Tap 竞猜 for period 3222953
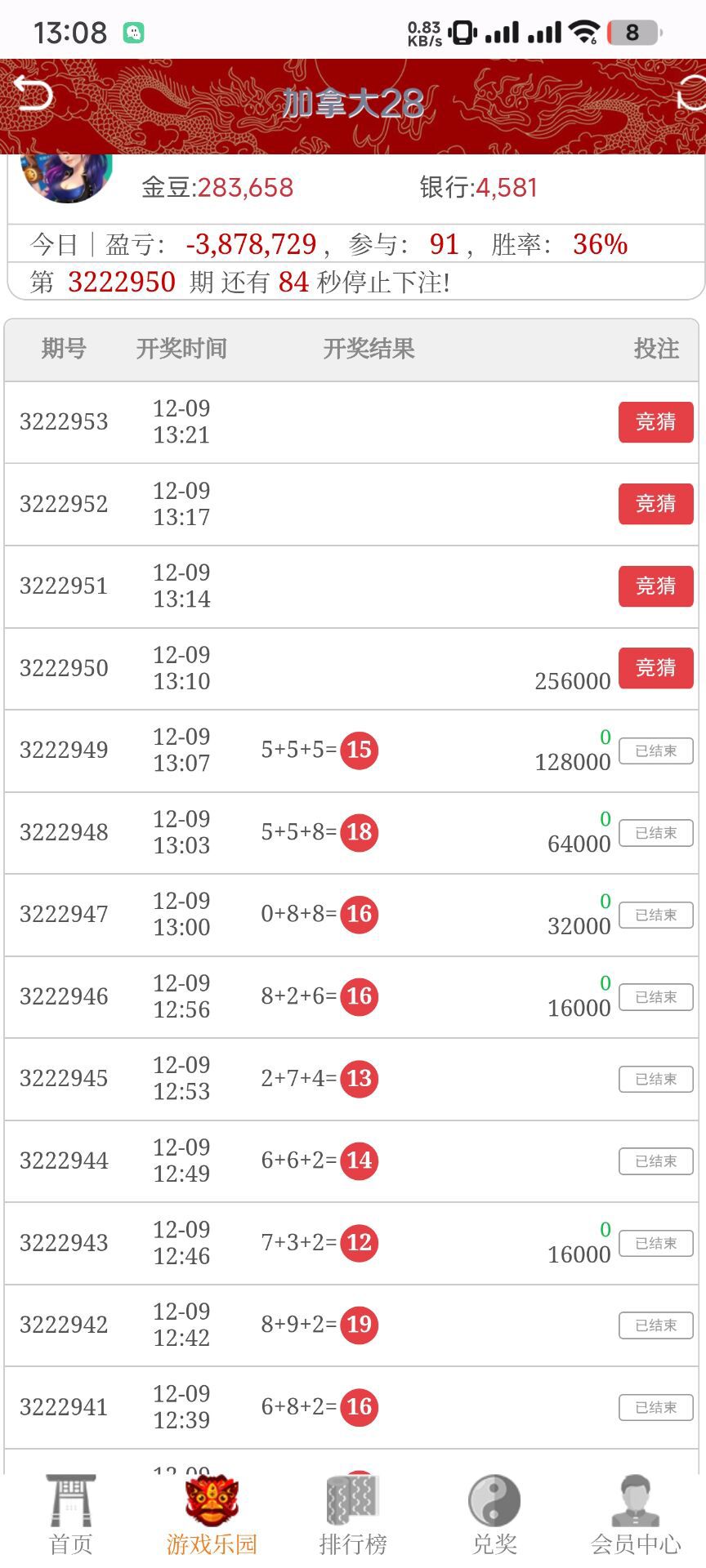 (x=655, y=422)
